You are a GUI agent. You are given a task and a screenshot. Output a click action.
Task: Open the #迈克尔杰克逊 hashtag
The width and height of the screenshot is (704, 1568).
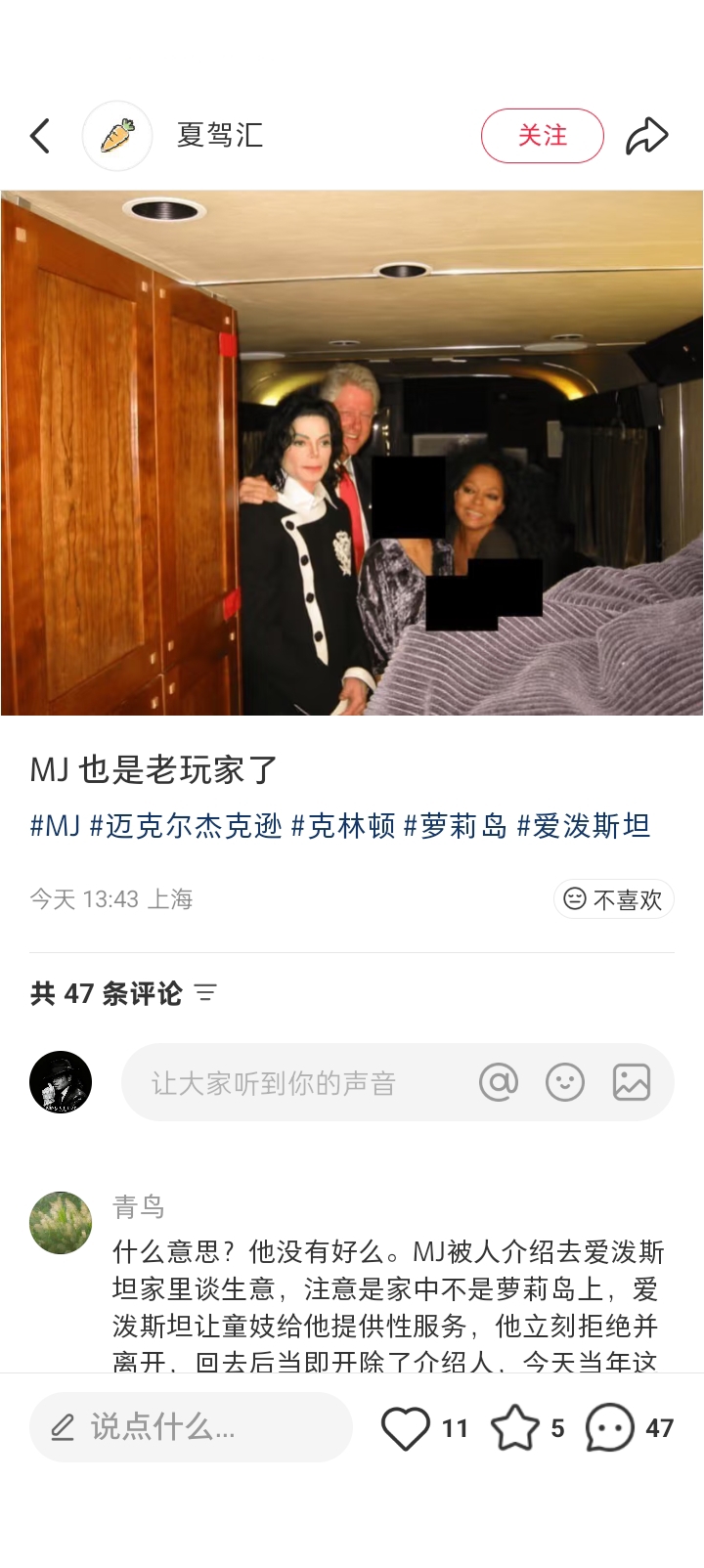pos(186,826)
